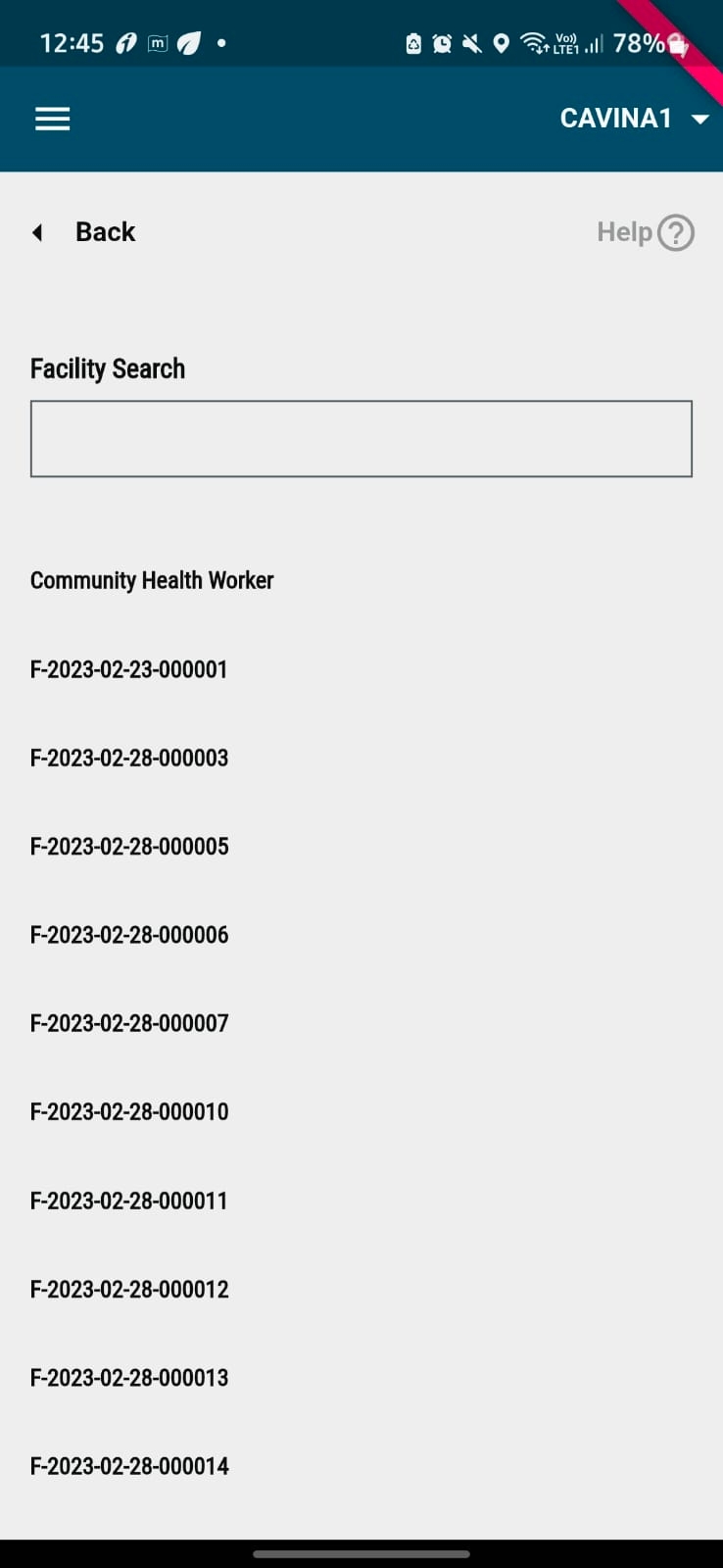Select facility F-2023-02-23-000001
The height and width of the screenshot is (1568, 723).
(128, 669)
